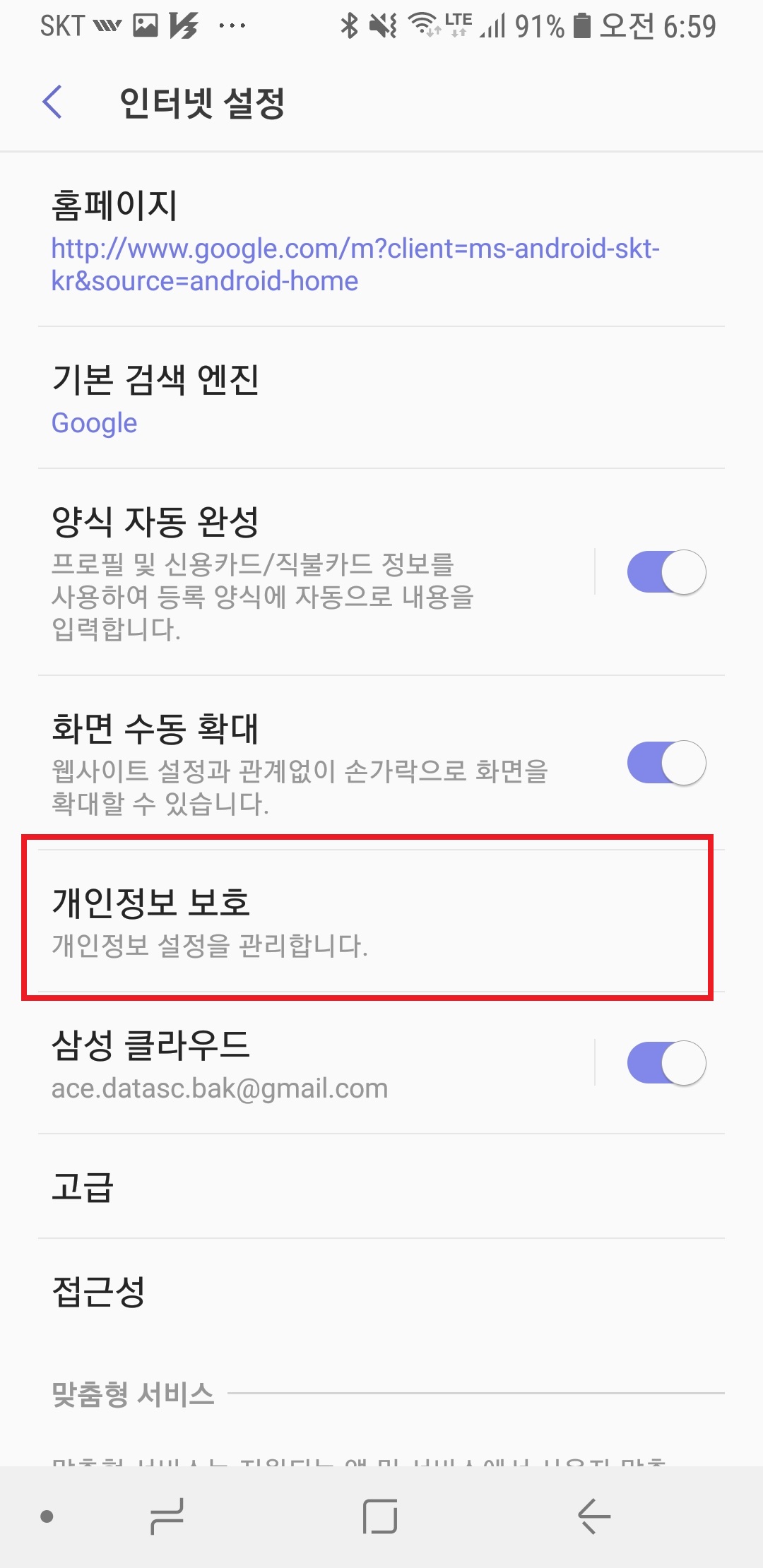Go back from 인터넷 설정

click(53, 102)
